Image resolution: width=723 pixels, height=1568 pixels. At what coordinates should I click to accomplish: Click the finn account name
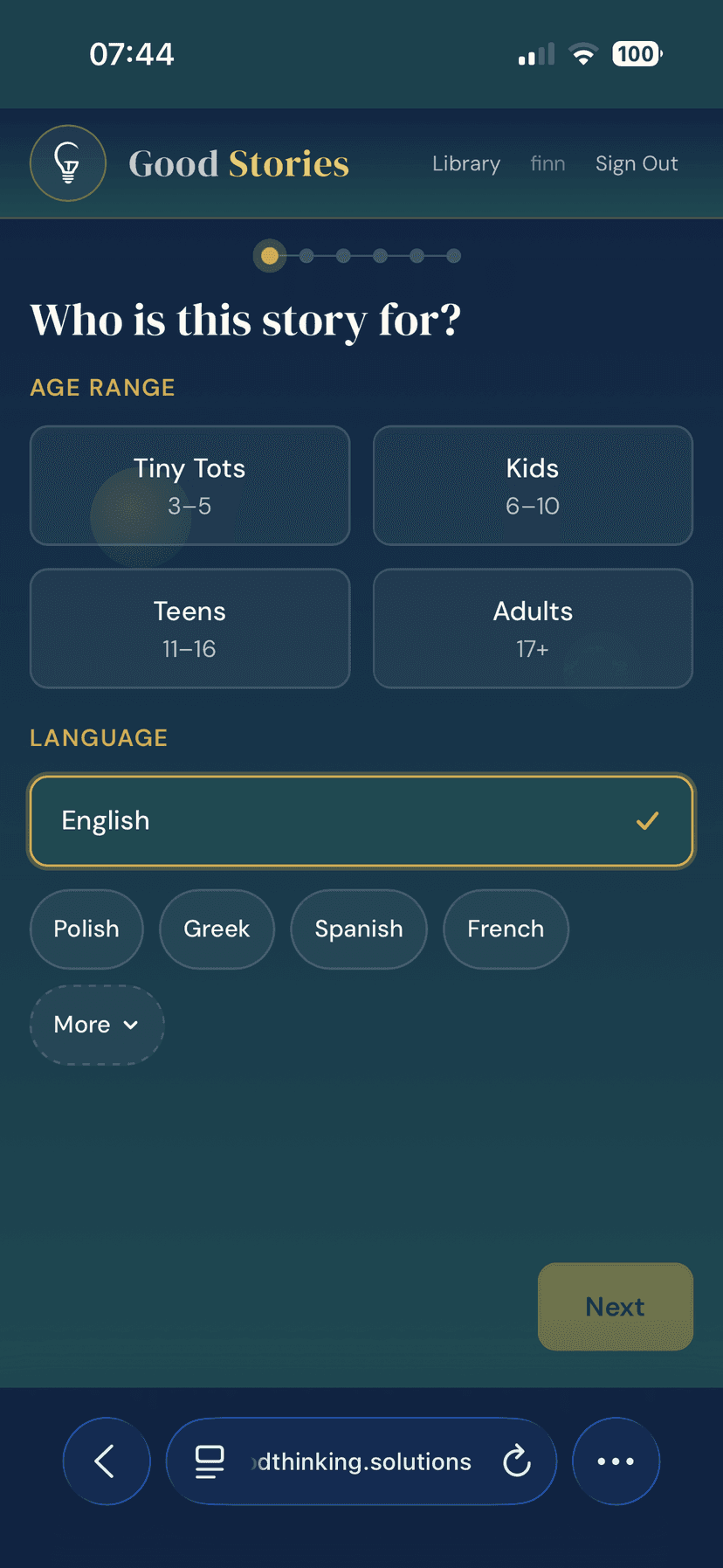tap(547, 163)
